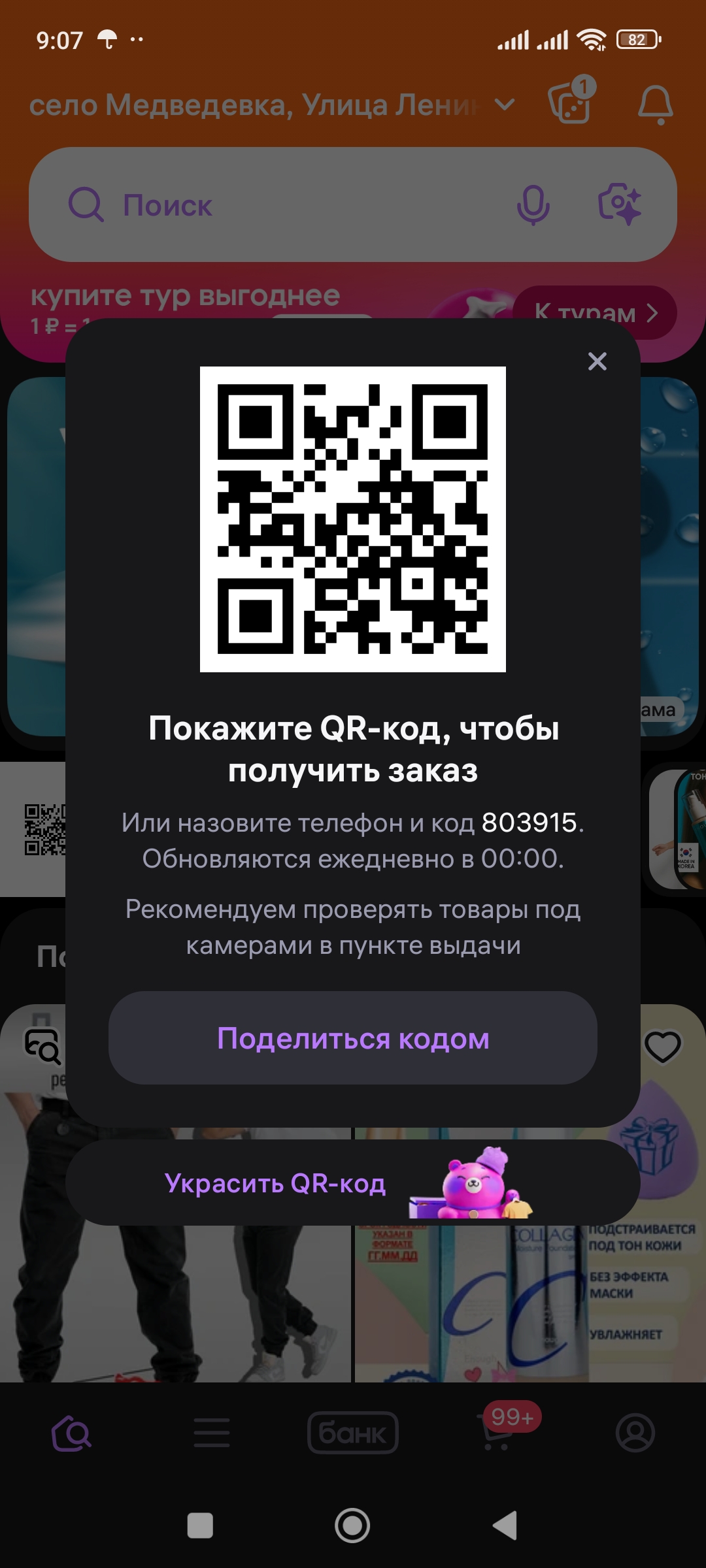Open photo search camera icon
This screenshot has height=1568, width=706.
(619, 205)
